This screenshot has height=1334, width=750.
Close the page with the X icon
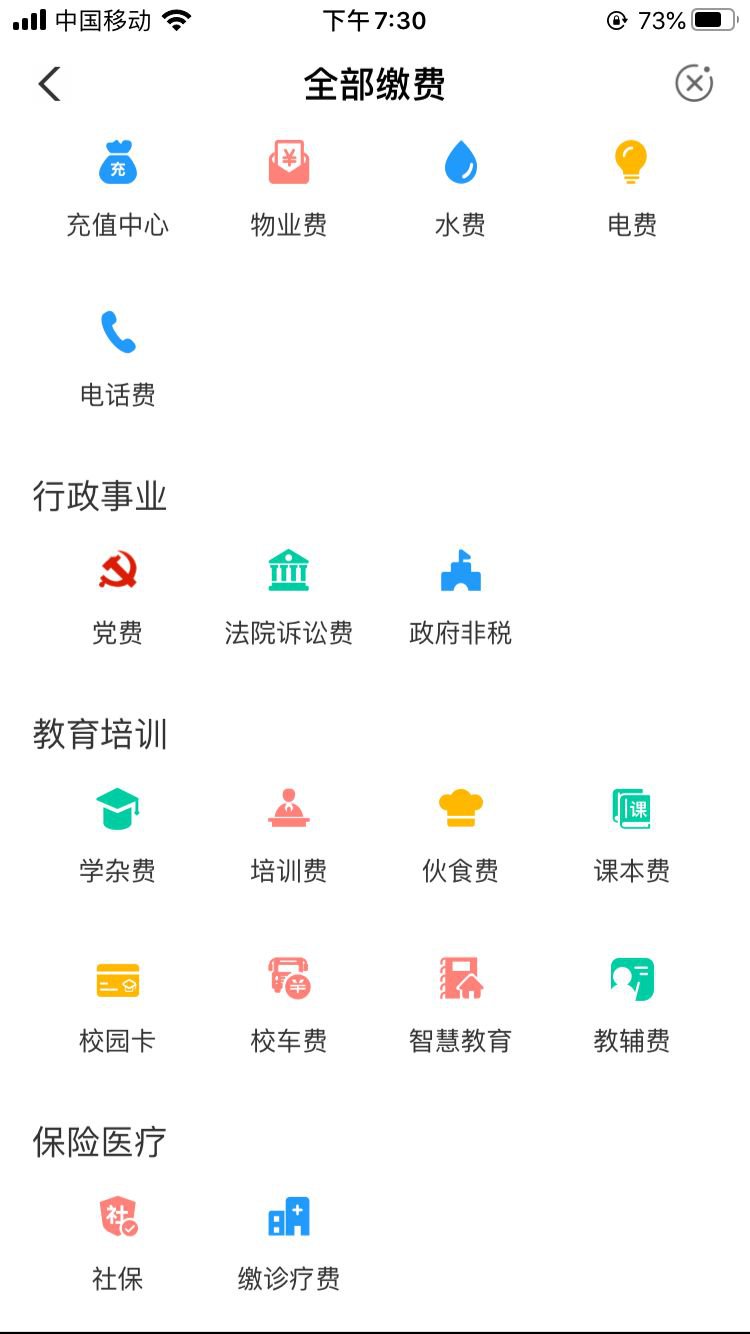pyautogui.click(x=694, y=84)
